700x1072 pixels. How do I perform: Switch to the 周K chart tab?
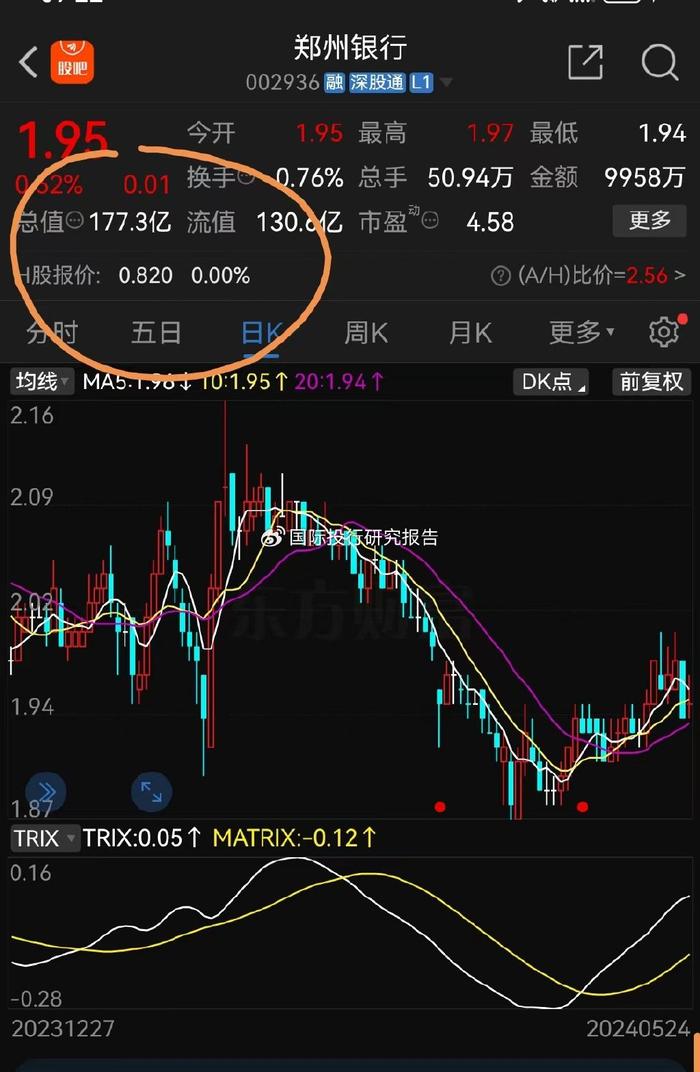click(366, 332)
